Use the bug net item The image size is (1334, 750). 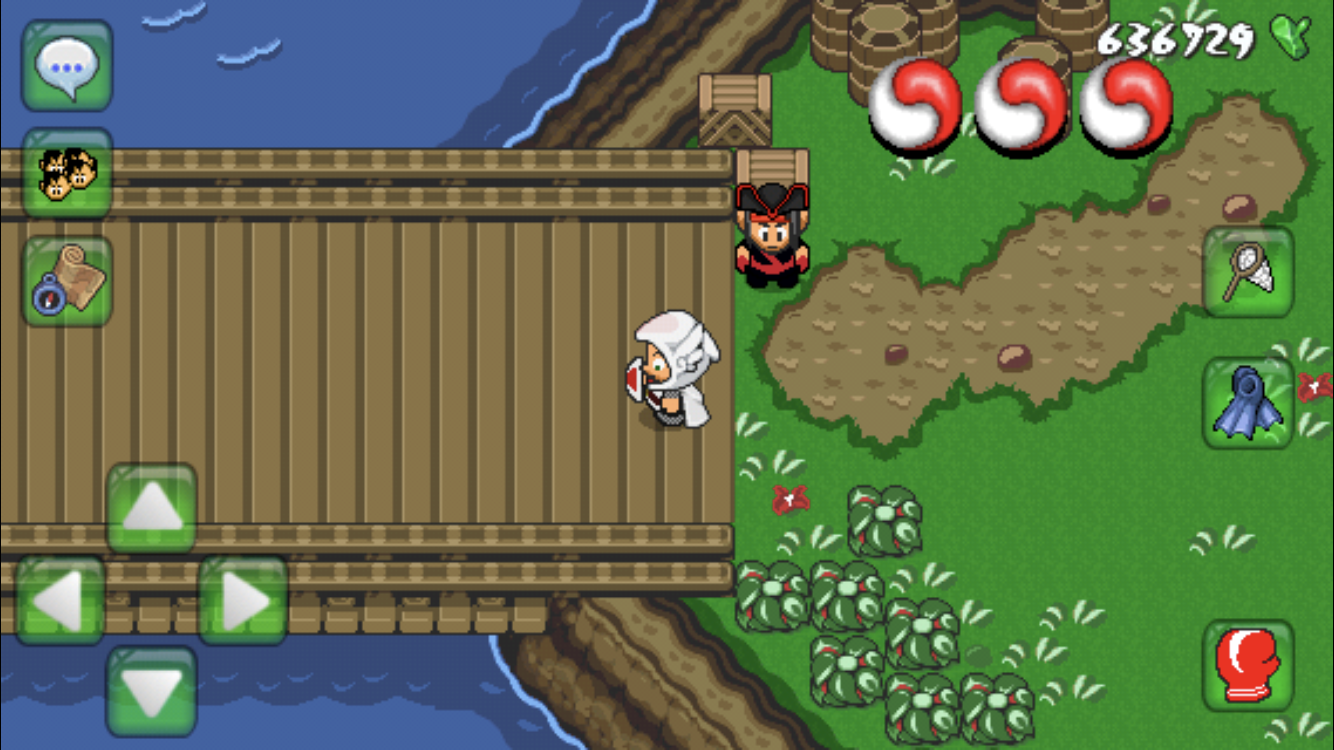point(1248,272)
